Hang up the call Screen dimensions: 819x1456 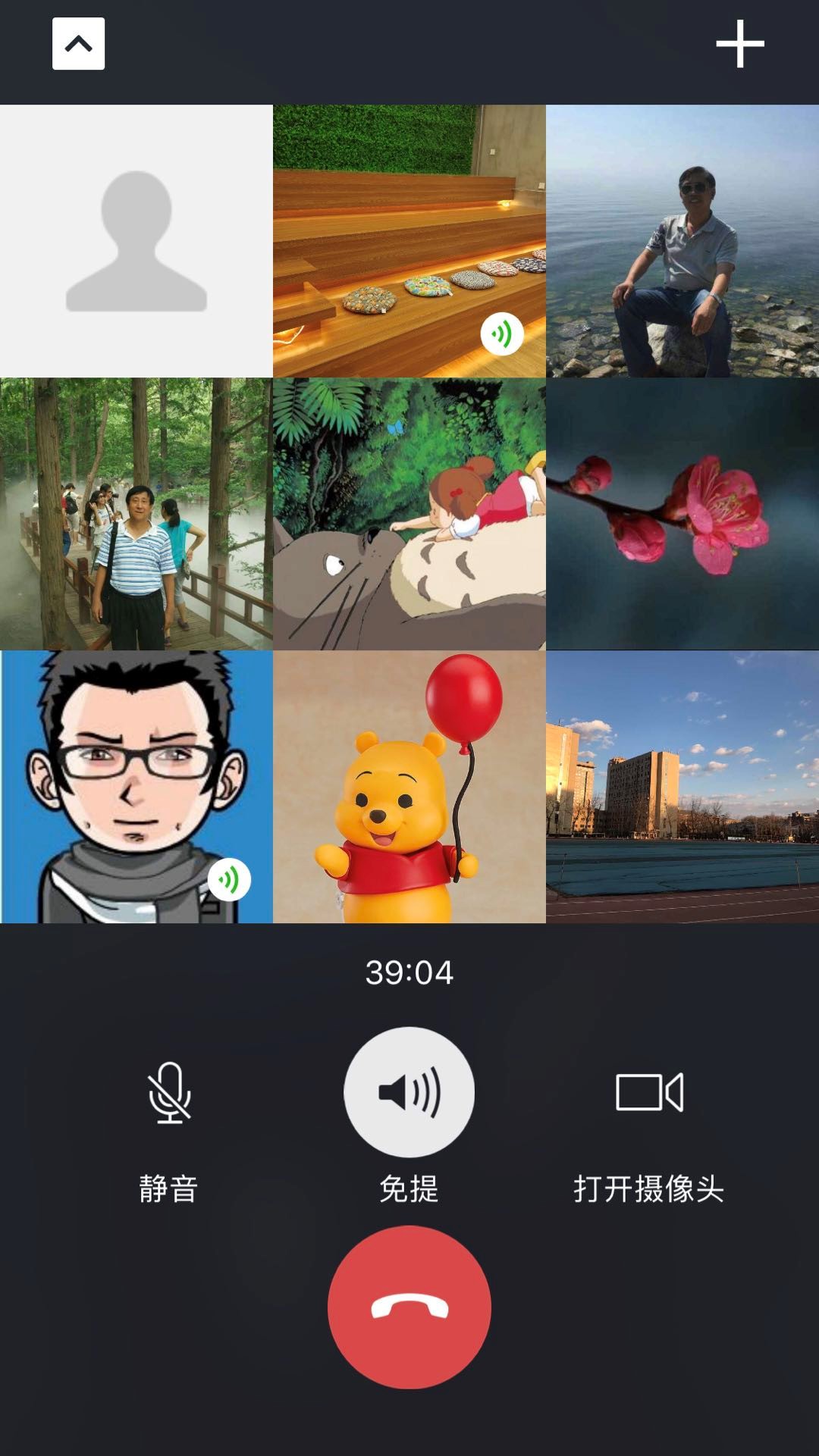[409, 1307]
